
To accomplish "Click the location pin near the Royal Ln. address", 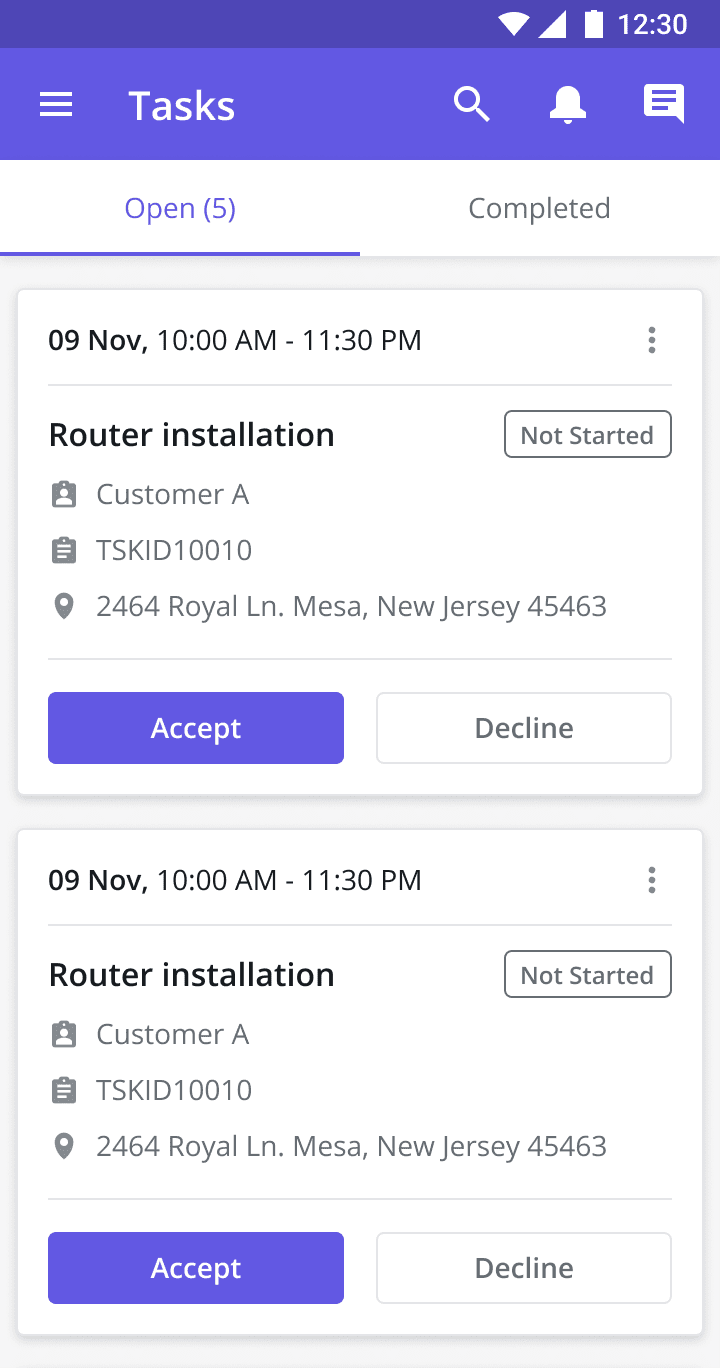I will (64, 605).
